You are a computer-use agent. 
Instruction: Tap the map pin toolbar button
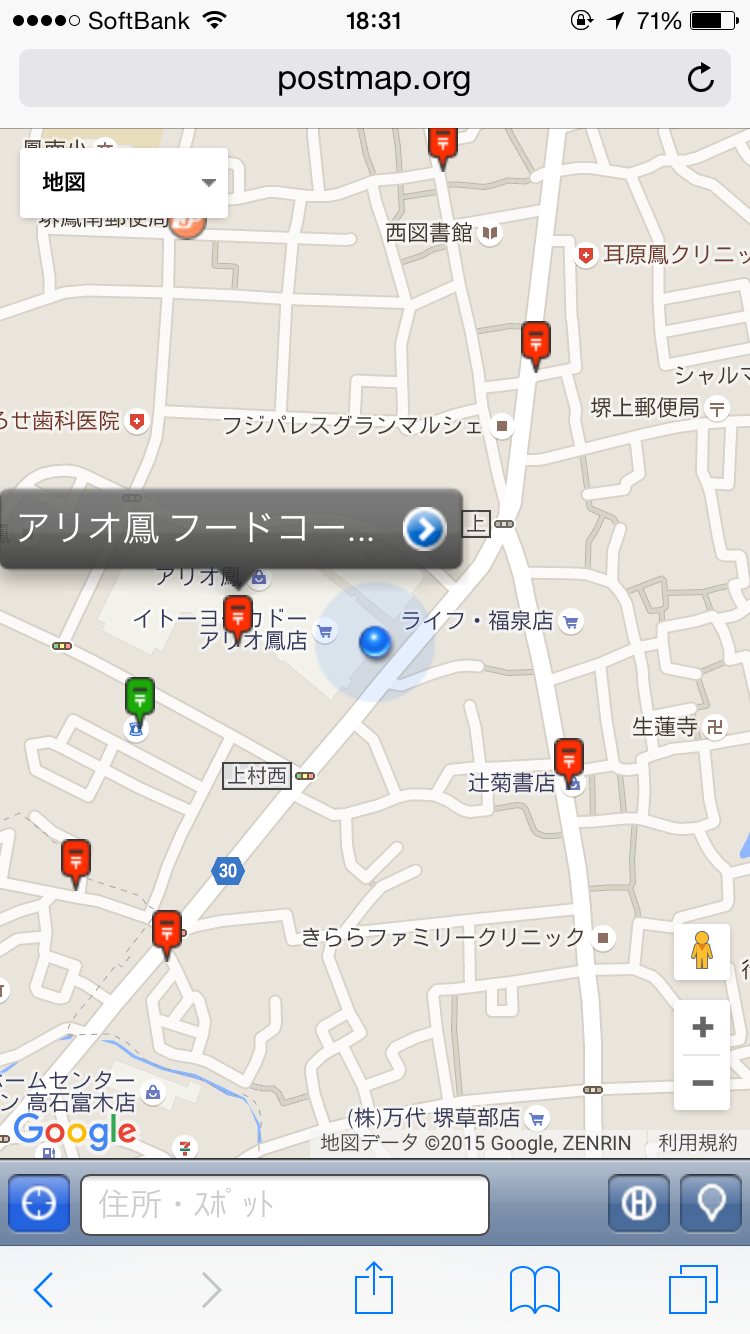point(711,1203)
